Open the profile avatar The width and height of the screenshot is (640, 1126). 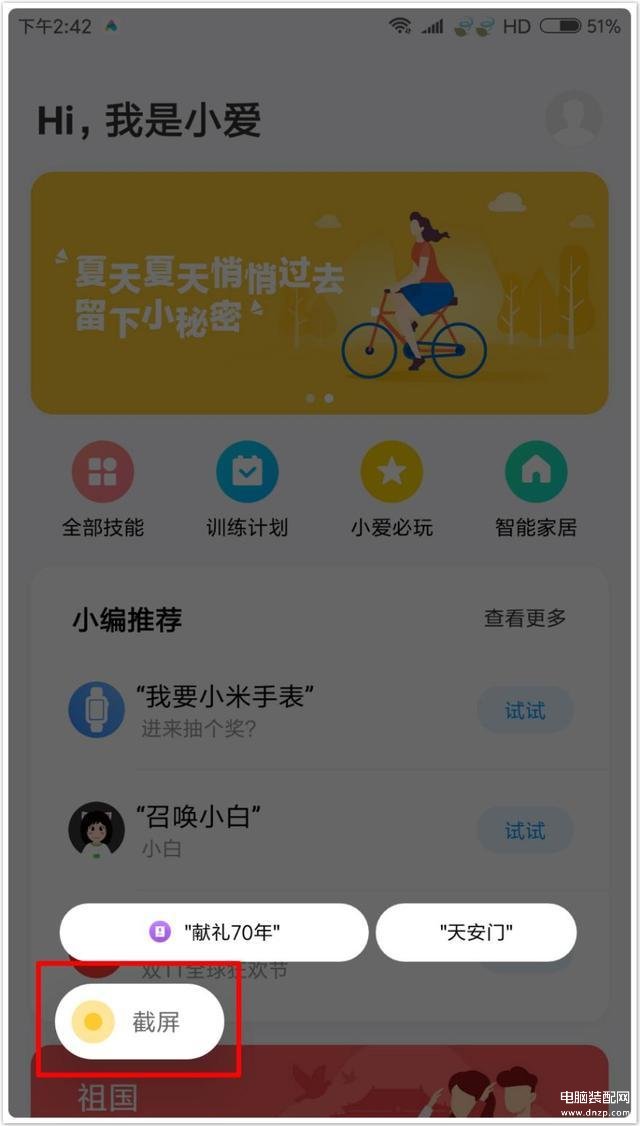tap(573, 119)
